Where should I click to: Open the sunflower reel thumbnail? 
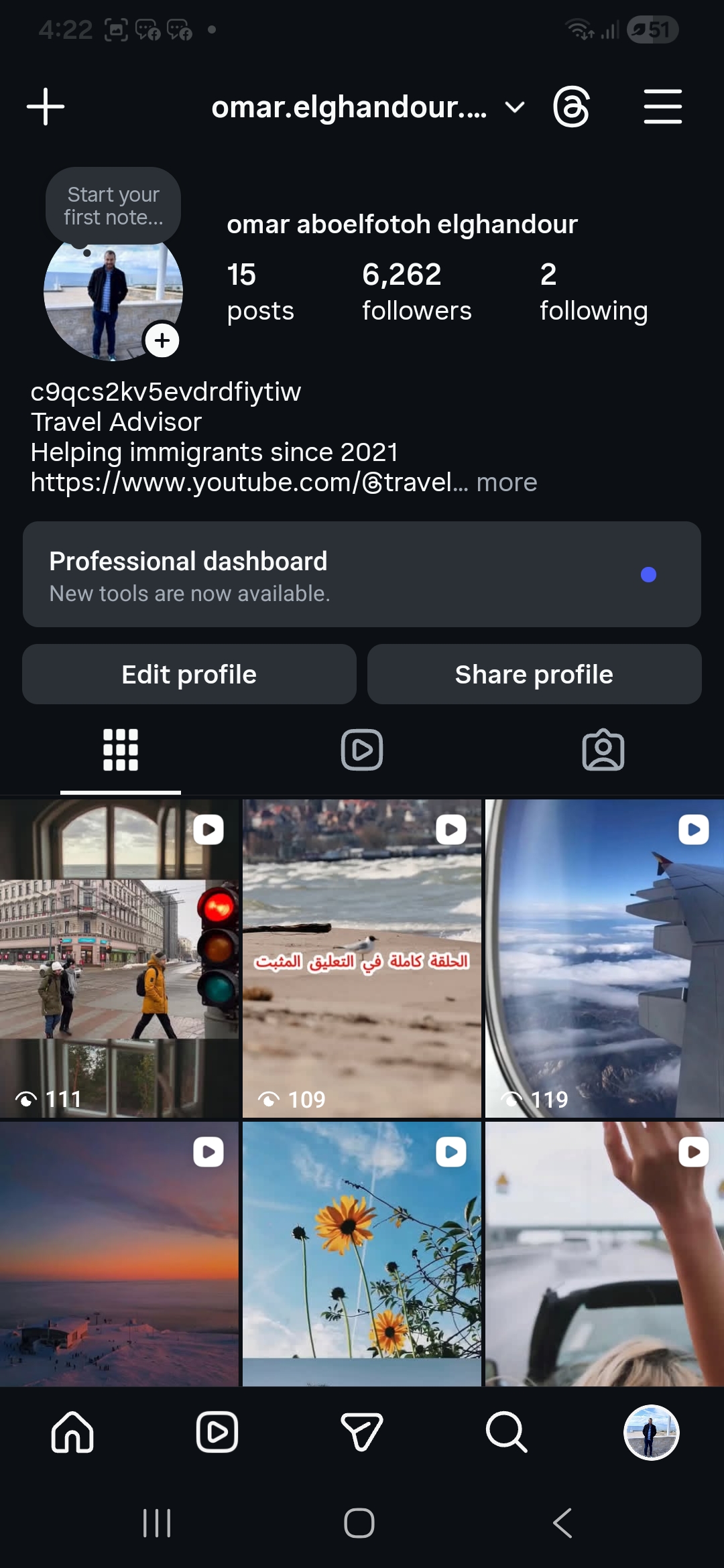click(362, 1253)
